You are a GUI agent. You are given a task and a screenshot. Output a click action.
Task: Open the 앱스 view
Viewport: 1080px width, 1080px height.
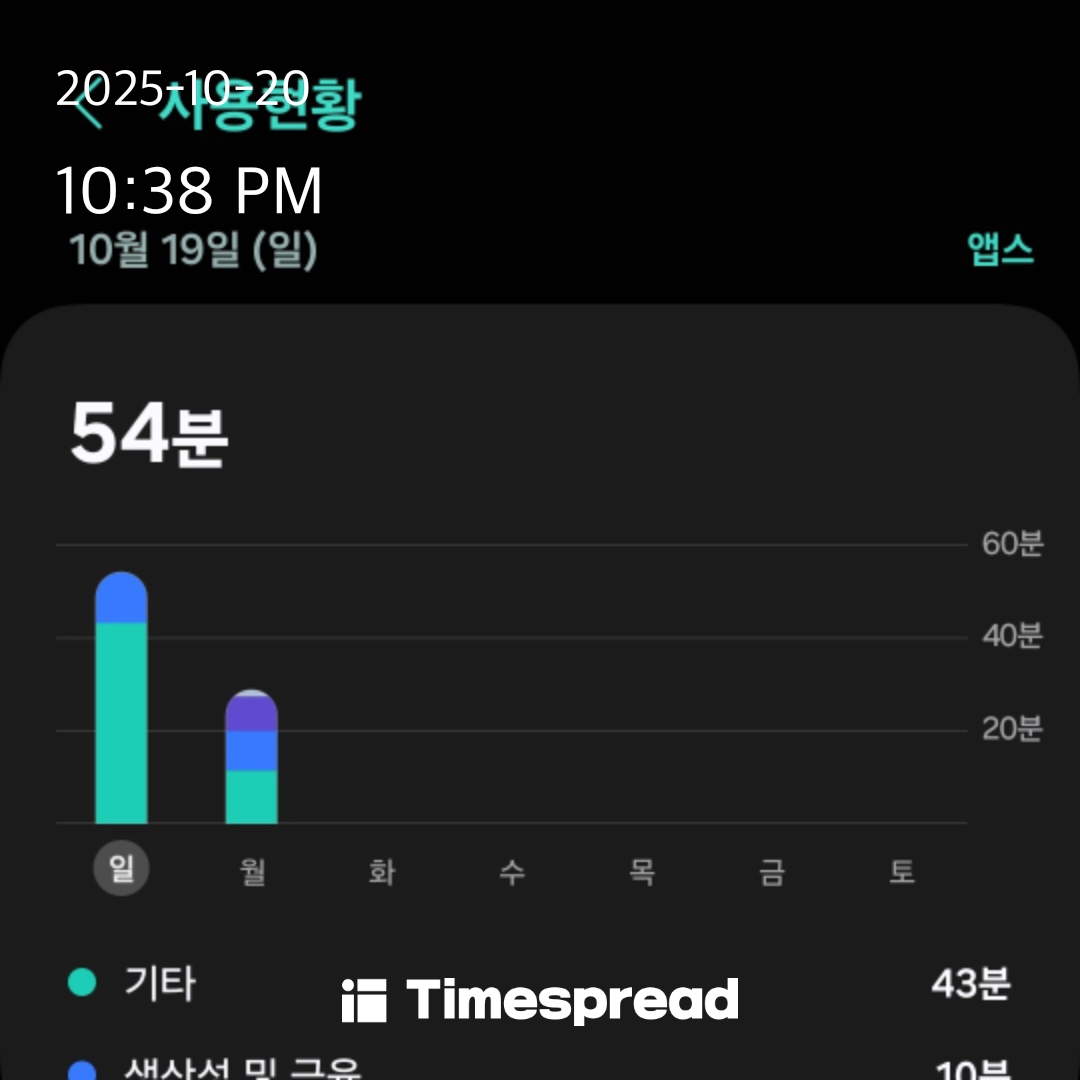(x=1000, y=250)
